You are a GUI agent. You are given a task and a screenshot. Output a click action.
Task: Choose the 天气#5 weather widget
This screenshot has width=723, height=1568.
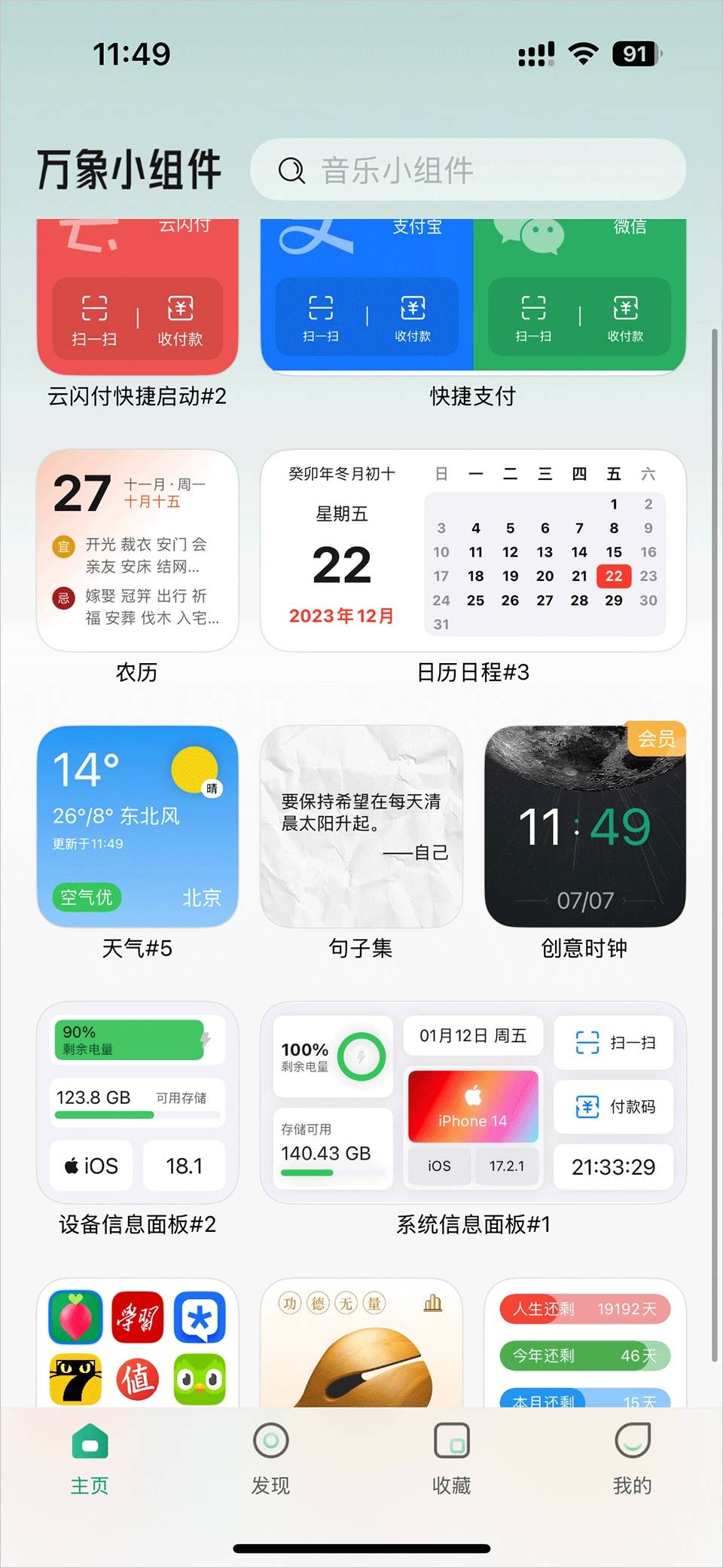point(137,827)
